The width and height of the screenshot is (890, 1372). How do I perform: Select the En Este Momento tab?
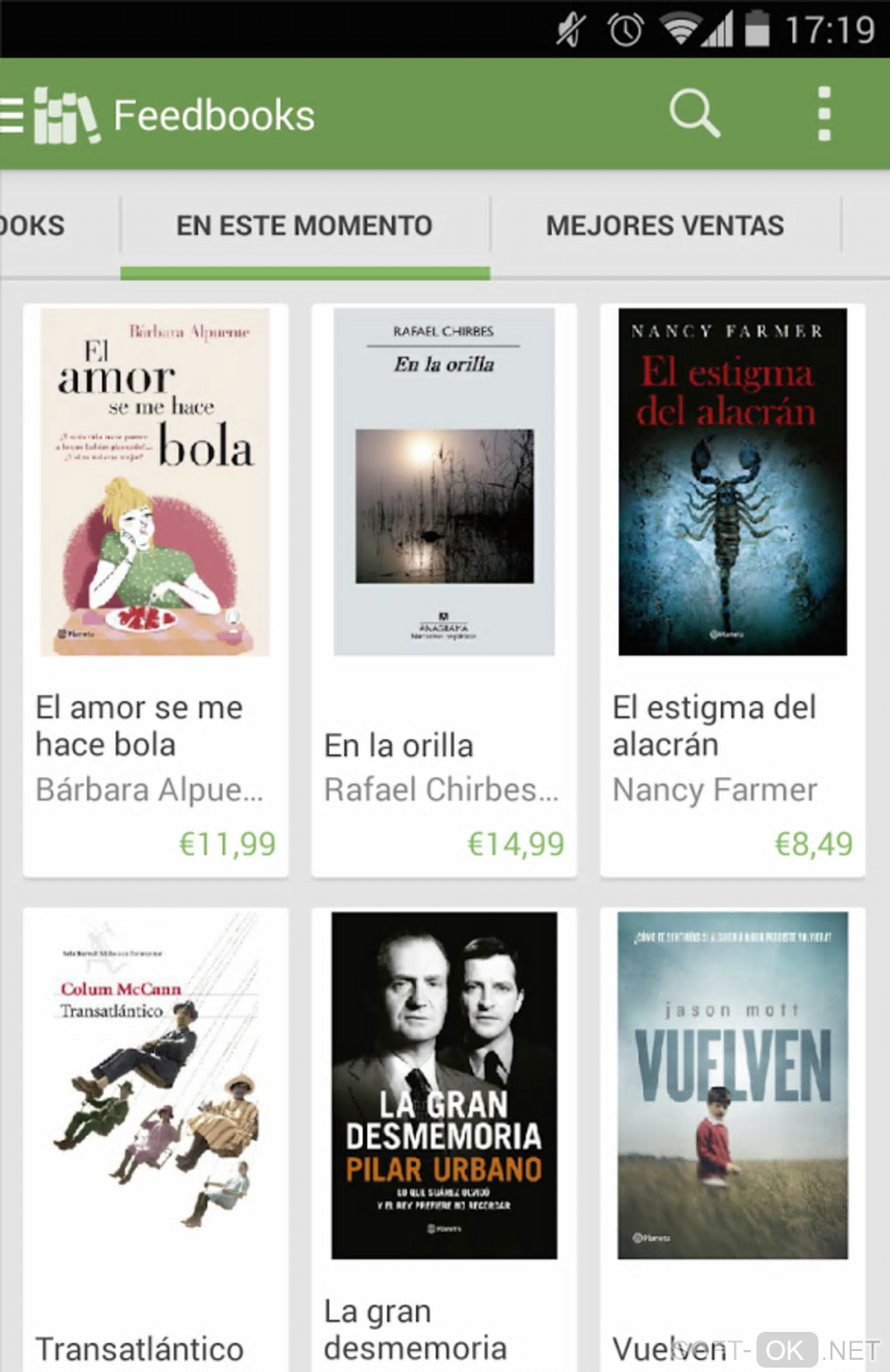(x=305, y=226)
